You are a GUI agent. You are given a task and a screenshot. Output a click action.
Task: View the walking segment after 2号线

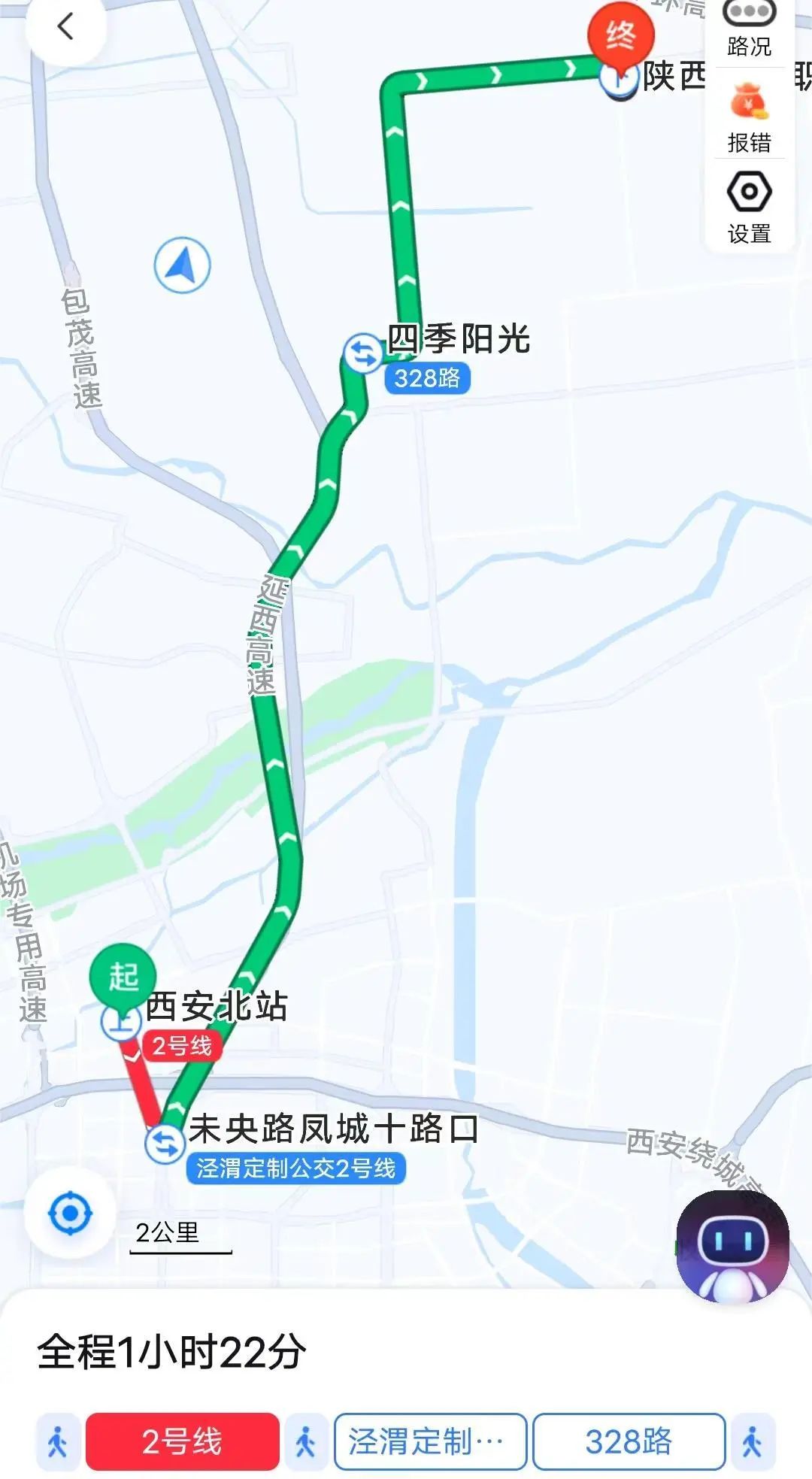[x=306, y=1441]
